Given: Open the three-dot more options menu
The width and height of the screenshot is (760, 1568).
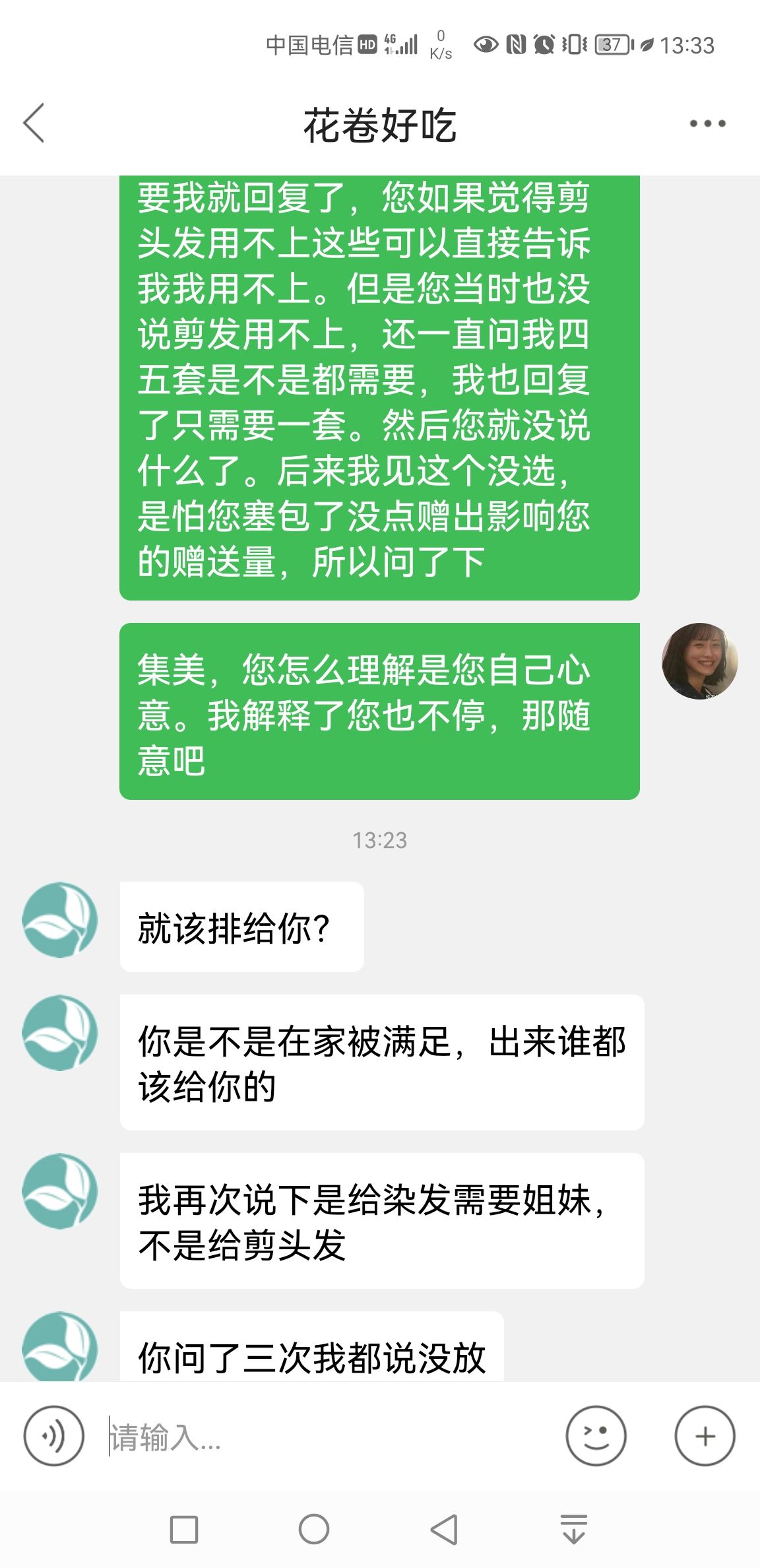Looking at the screenshot, I should point(707,123).
